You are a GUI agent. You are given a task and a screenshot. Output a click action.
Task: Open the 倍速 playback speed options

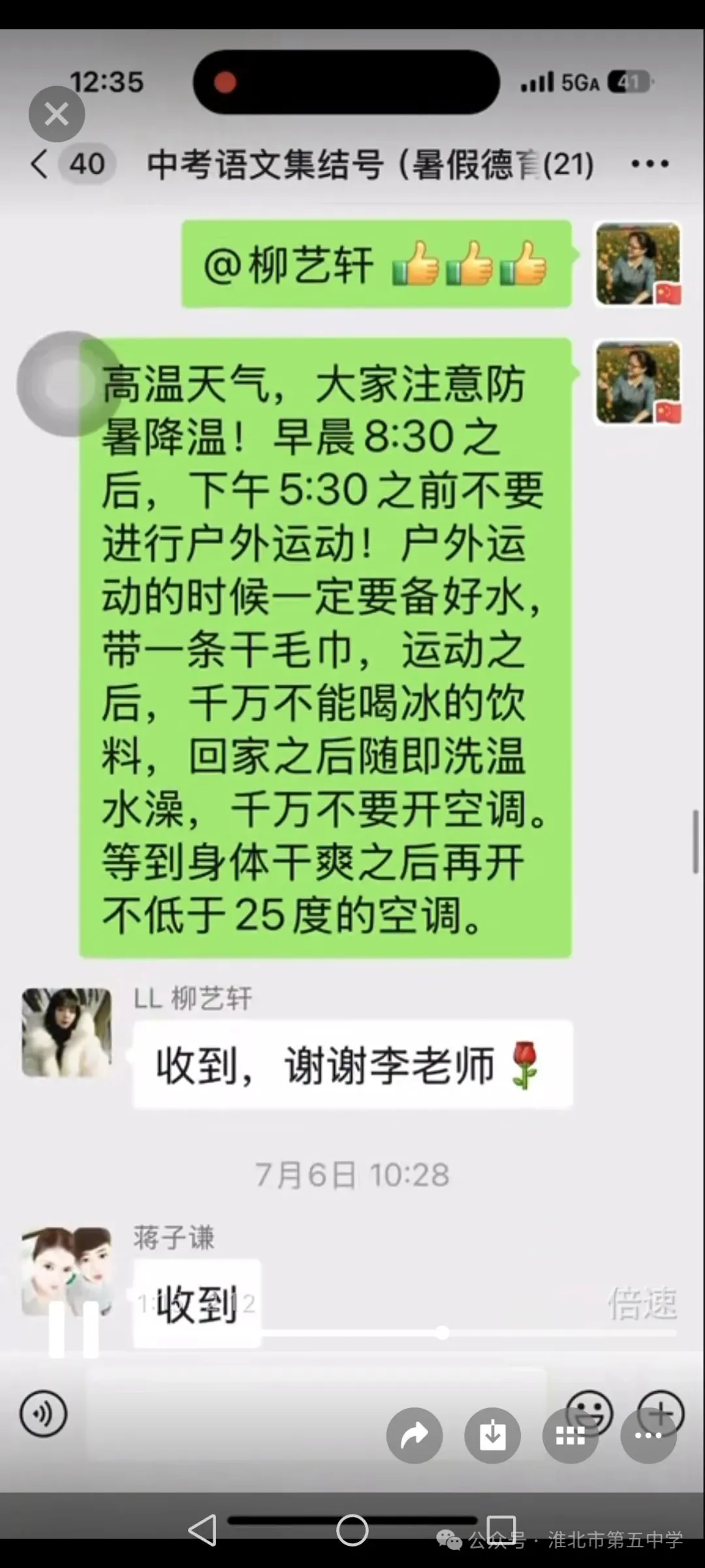(x=642, y=1303)
